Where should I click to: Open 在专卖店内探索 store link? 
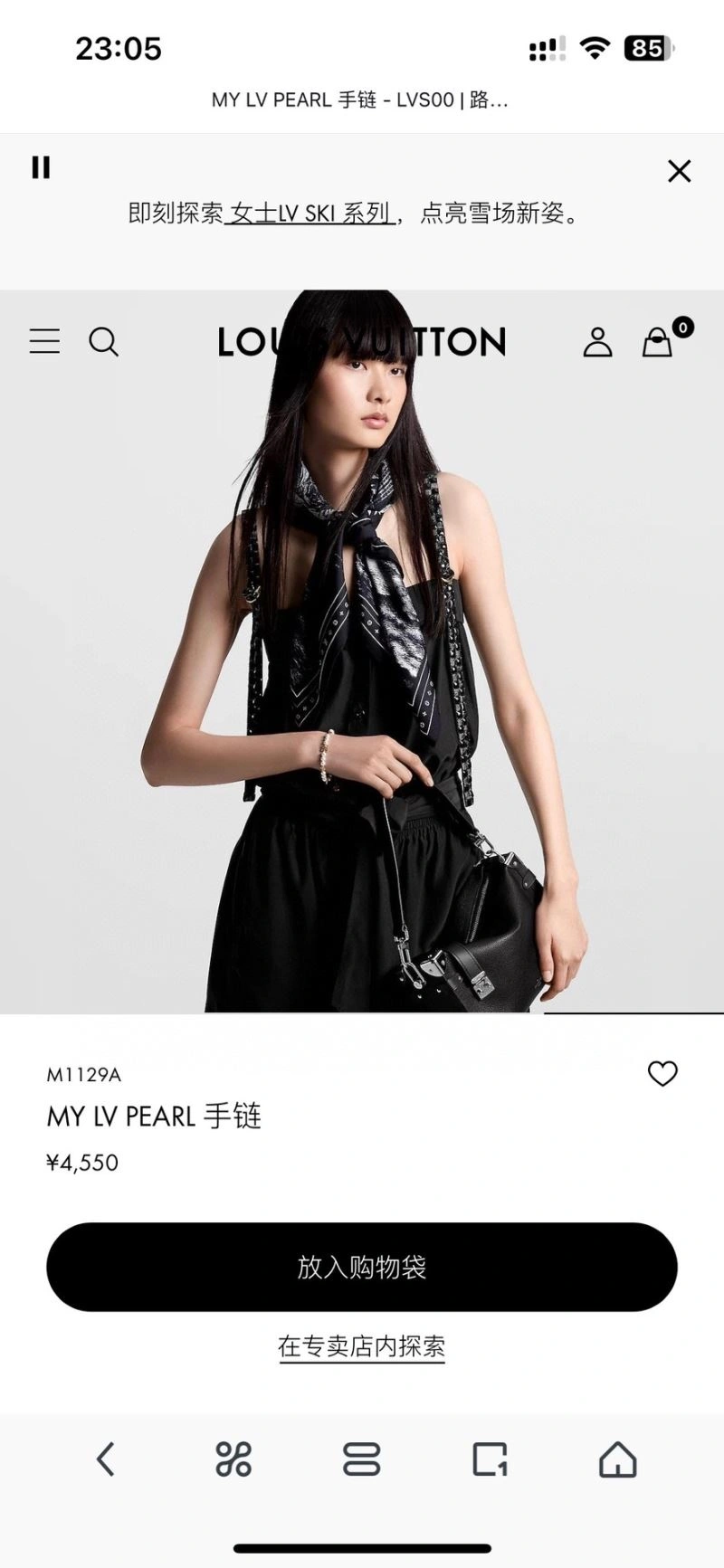click(362, 1346)
